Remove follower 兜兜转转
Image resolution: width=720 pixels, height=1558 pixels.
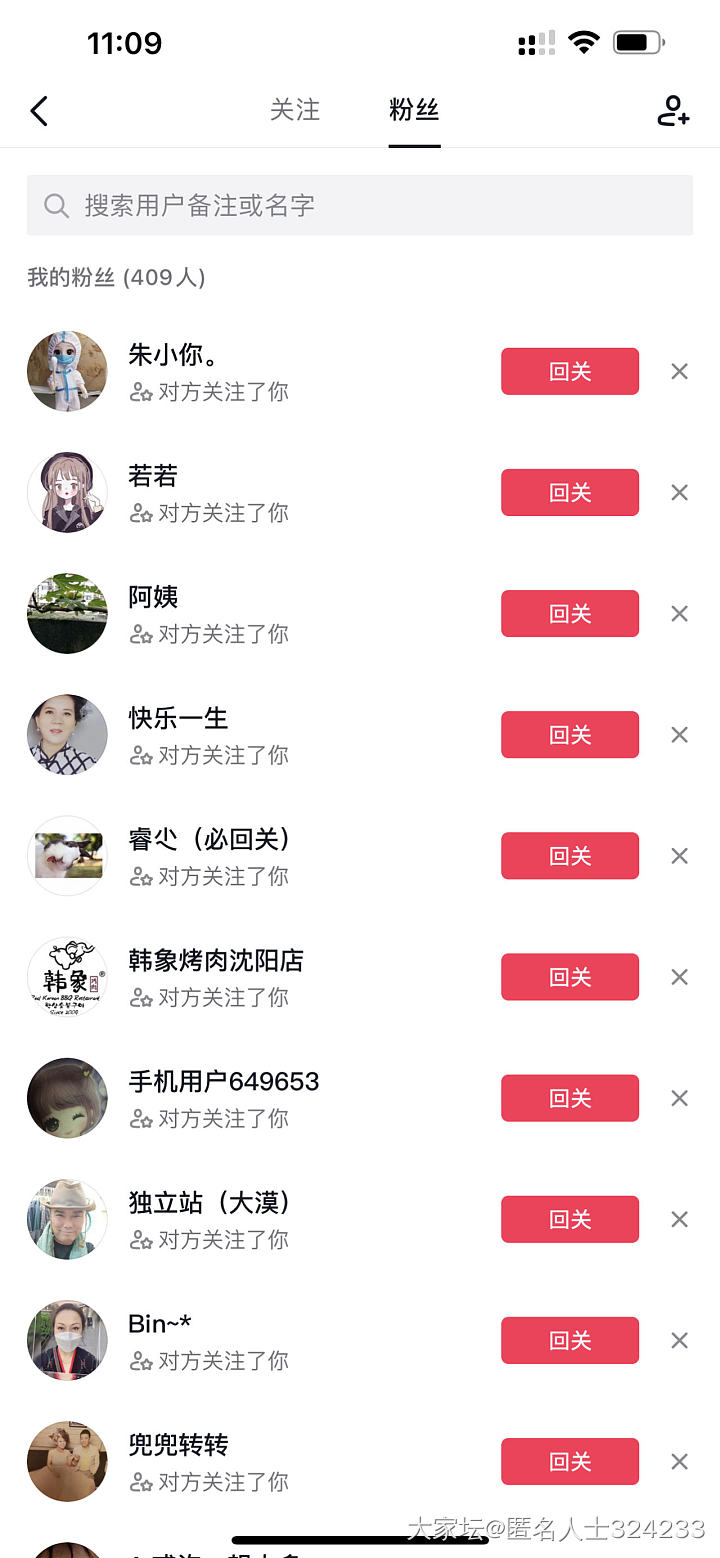pos(679,1462)
